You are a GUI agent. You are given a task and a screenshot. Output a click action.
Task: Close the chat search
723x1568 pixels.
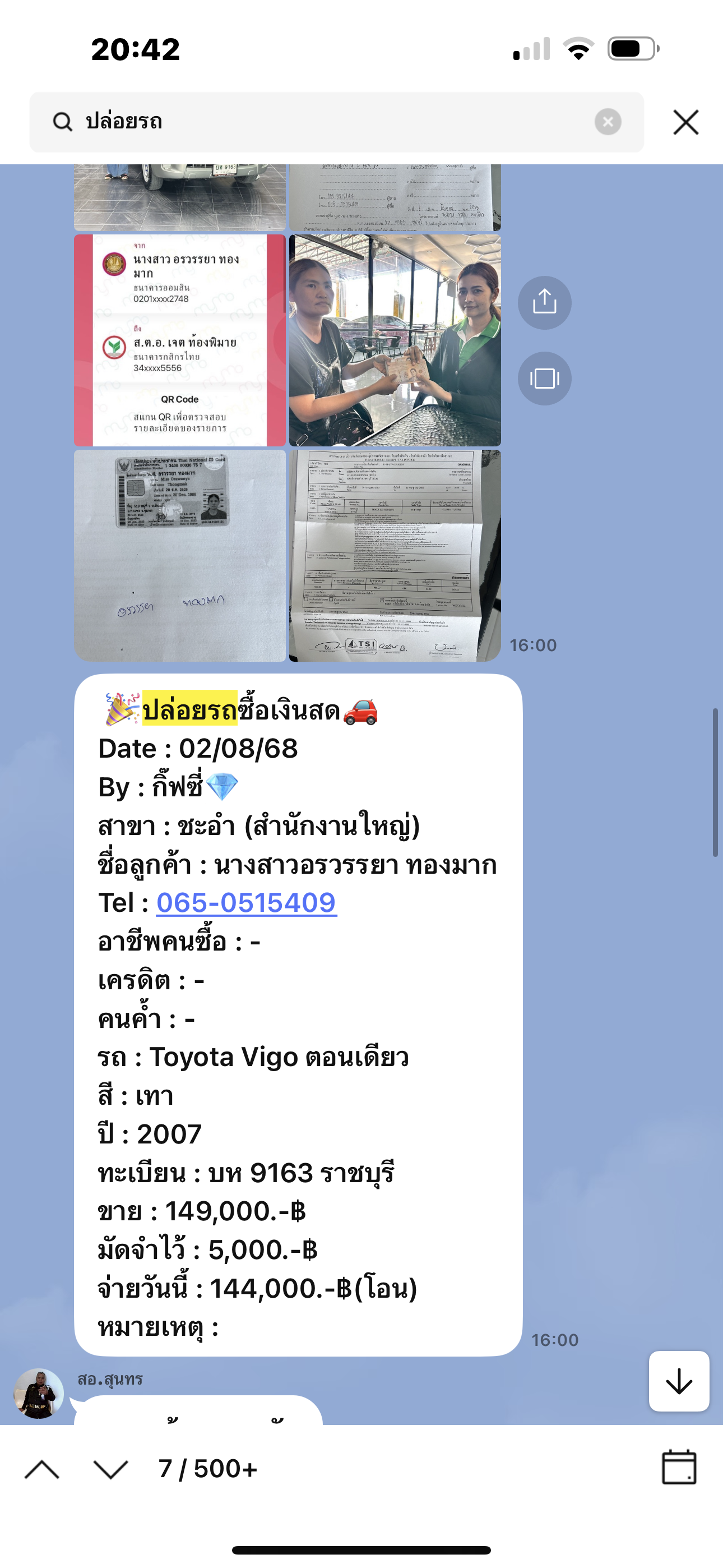click(686, 122)
